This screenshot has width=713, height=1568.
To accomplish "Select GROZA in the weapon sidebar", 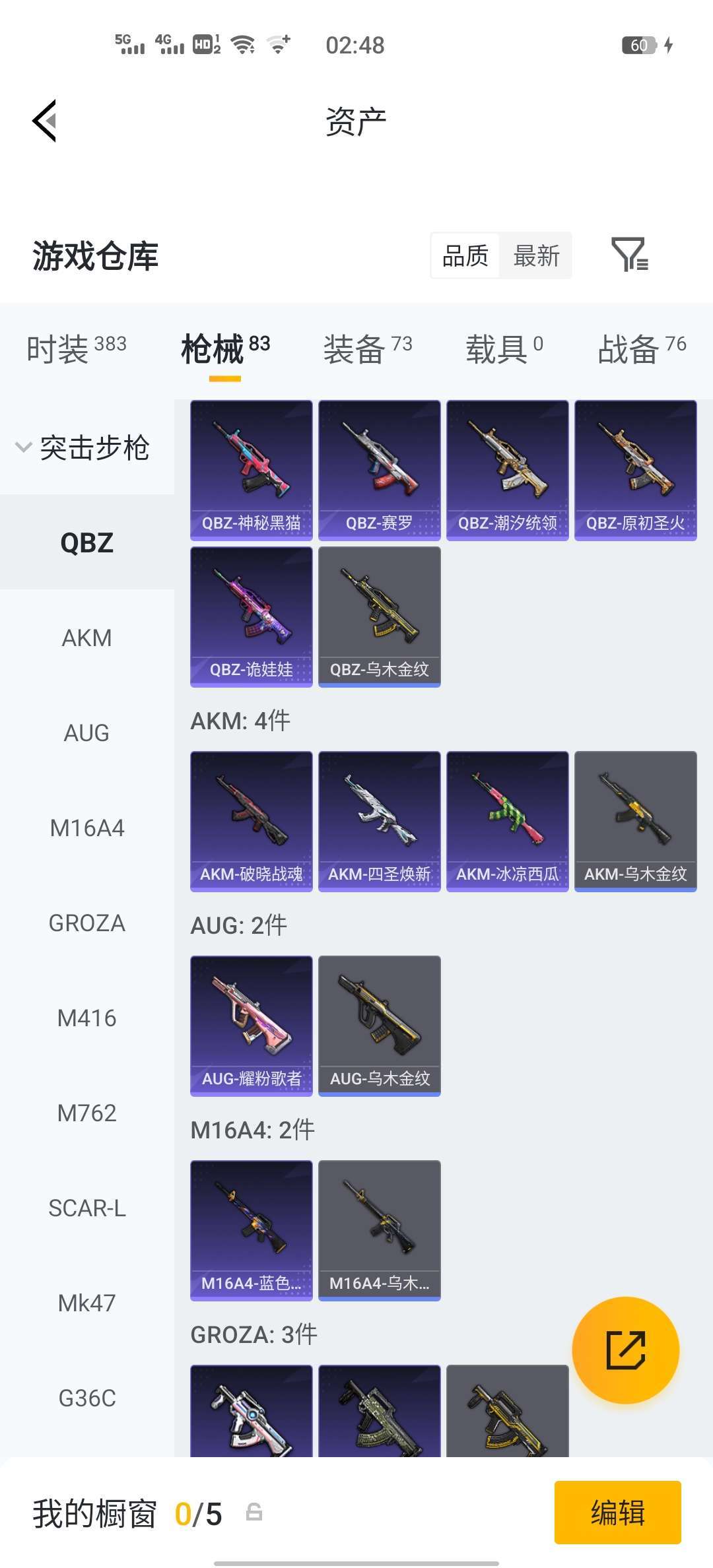I will pyautogui.click(x=86, y=923).
